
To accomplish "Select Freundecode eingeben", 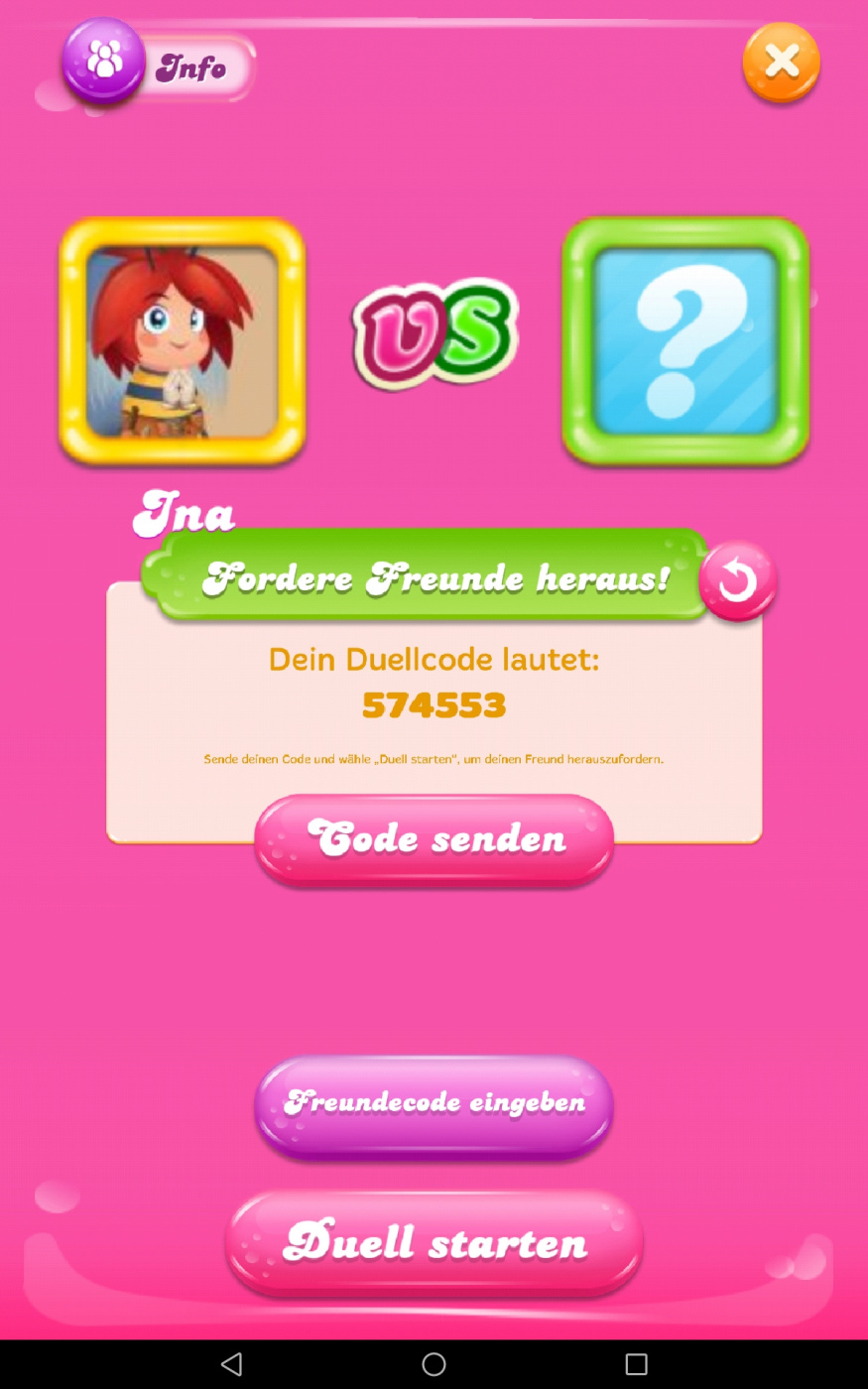I will click(434, 1103).
